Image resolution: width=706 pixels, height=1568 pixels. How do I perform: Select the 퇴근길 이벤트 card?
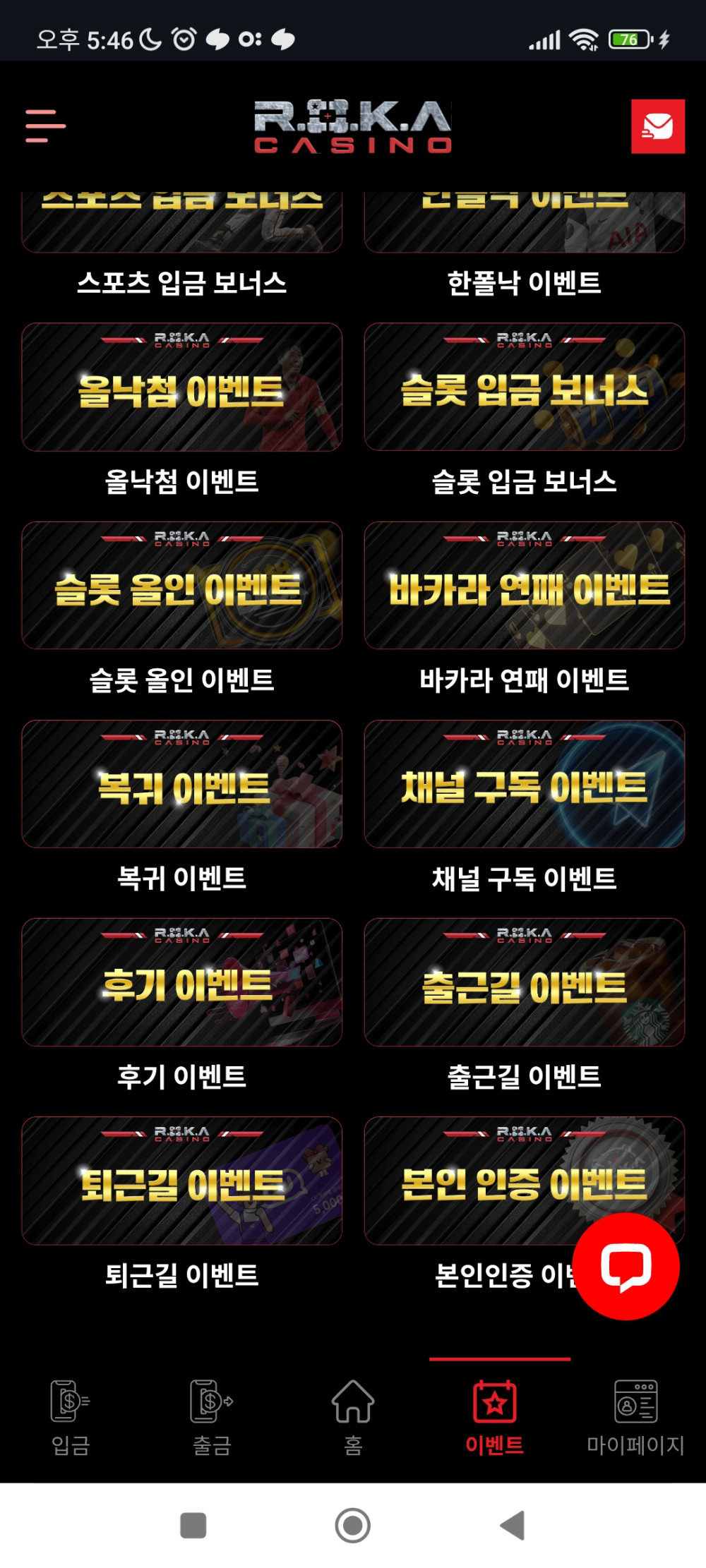pyautogui.click(x=181, y=1181)
